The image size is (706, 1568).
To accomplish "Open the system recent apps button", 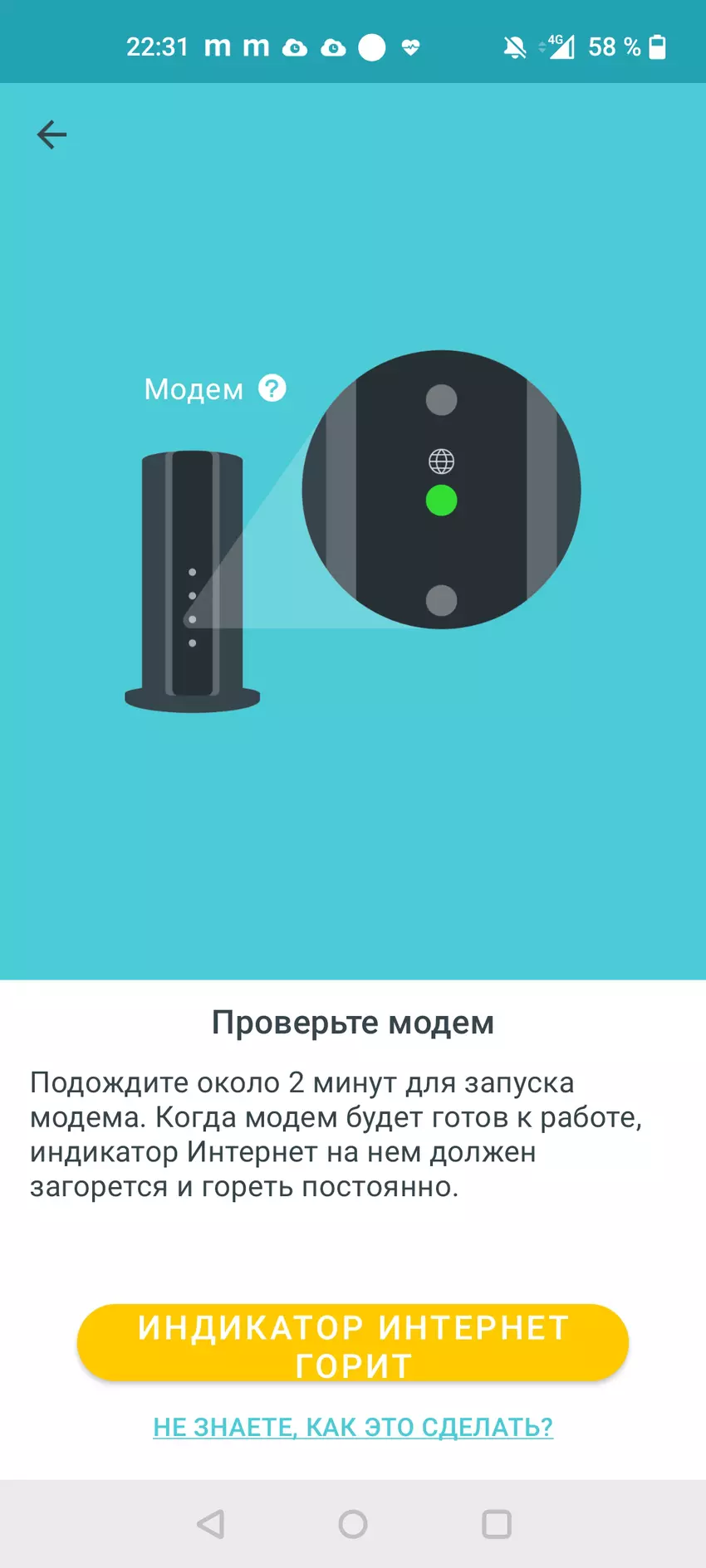I will [x=497, y=1524].
